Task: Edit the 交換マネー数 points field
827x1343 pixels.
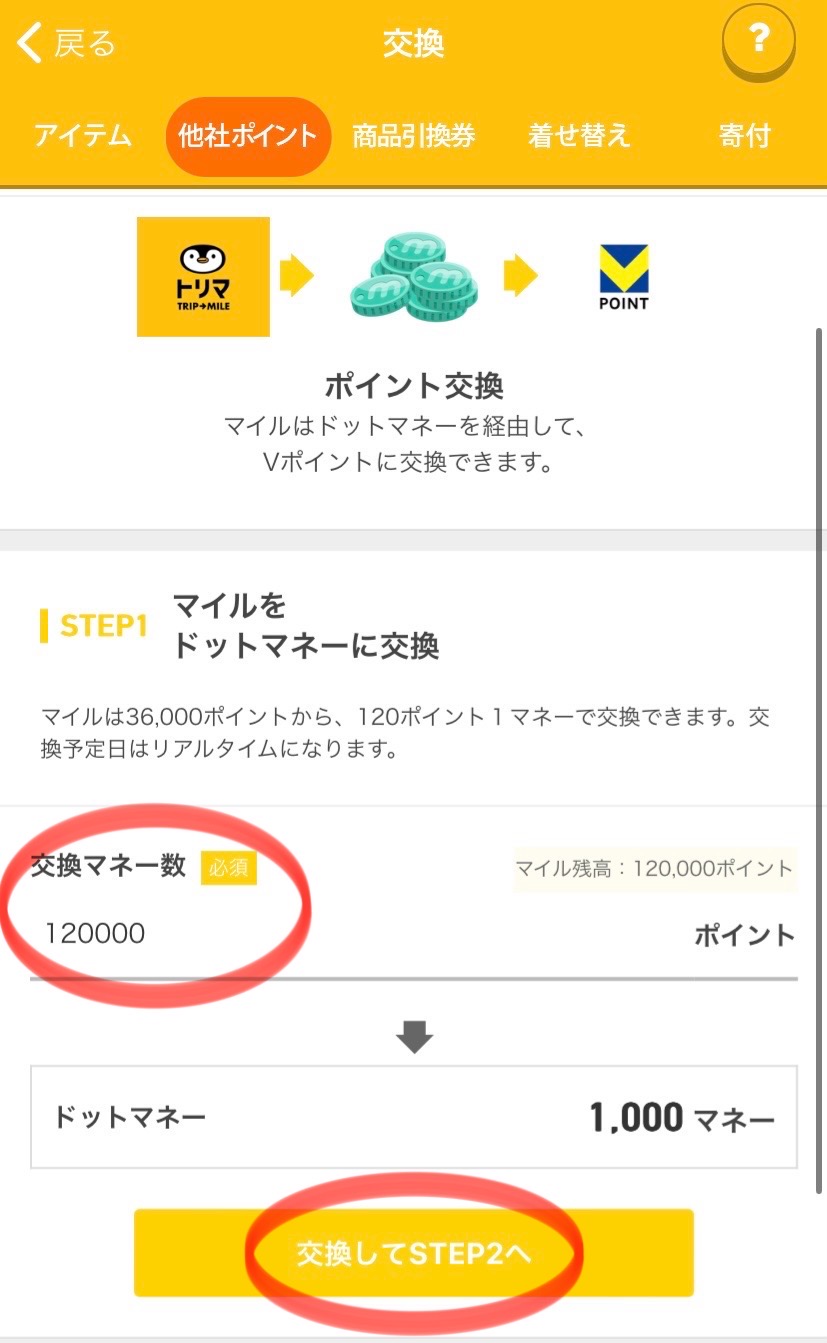Action: 414,935
